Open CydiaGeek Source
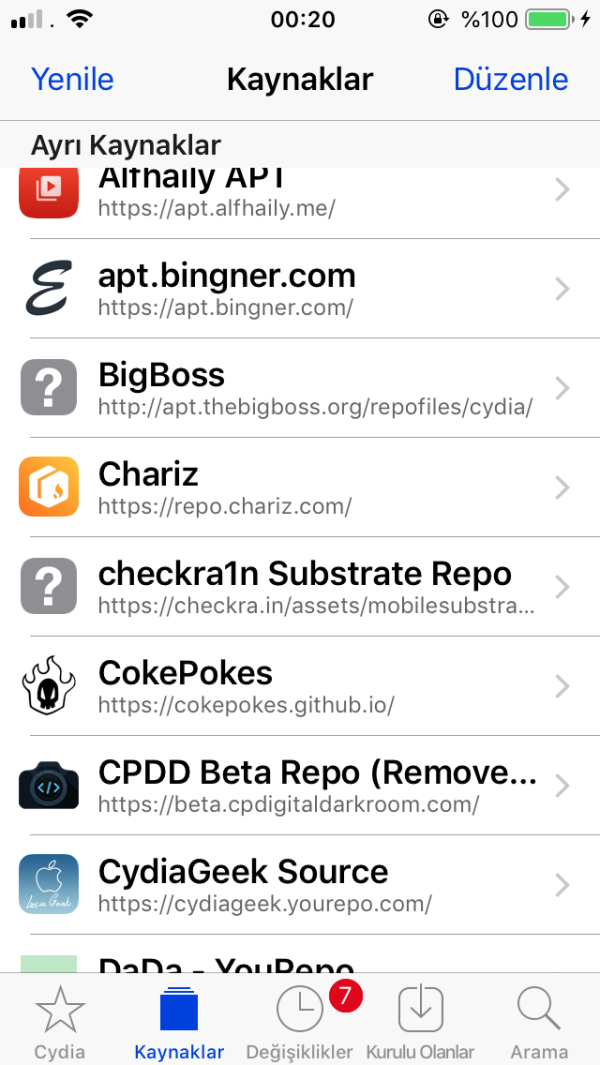Image resolution: width=600 pixels, height=1065 pixels. pos(300,885)
